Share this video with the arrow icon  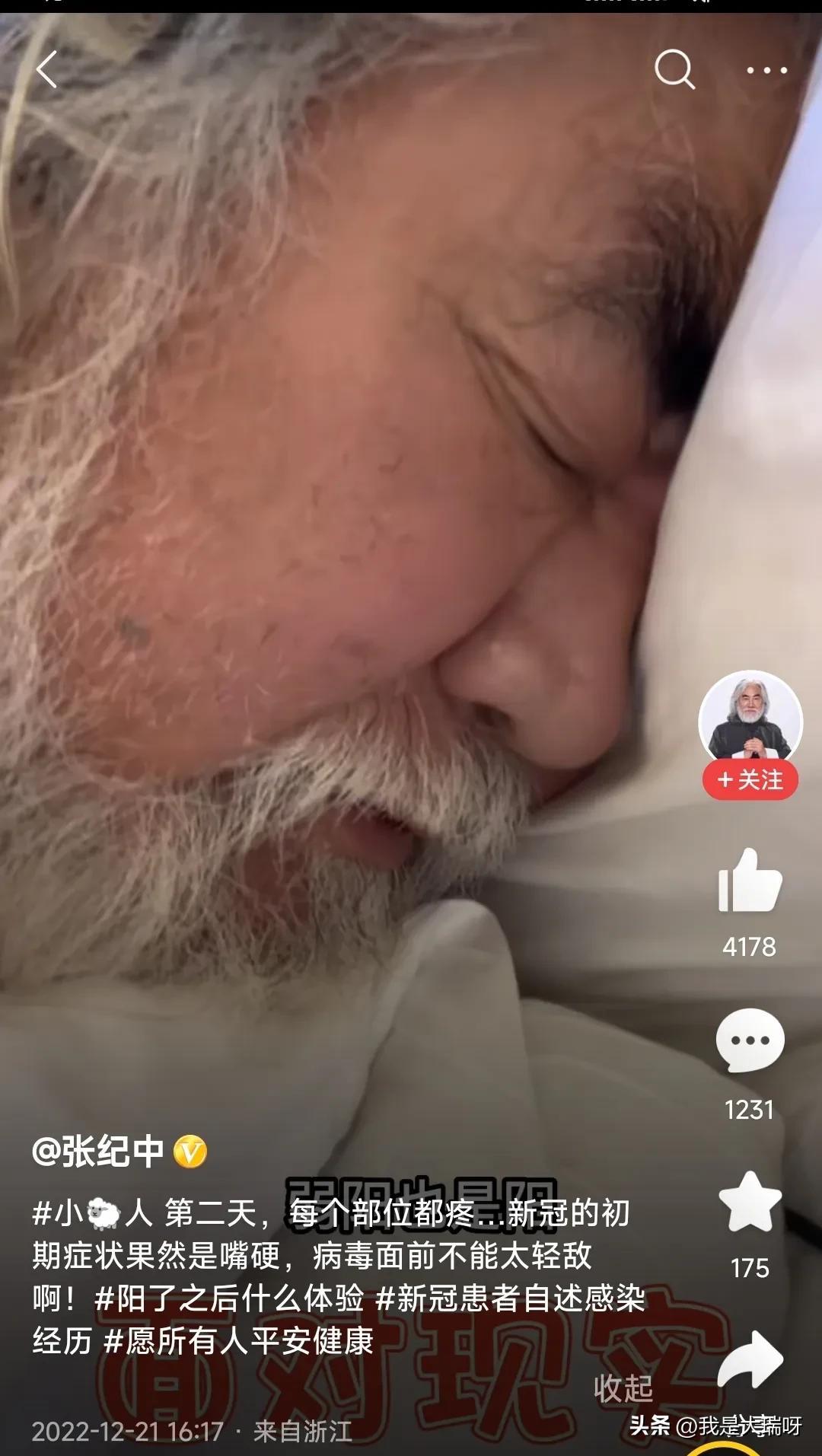[x=750, y=1361]
